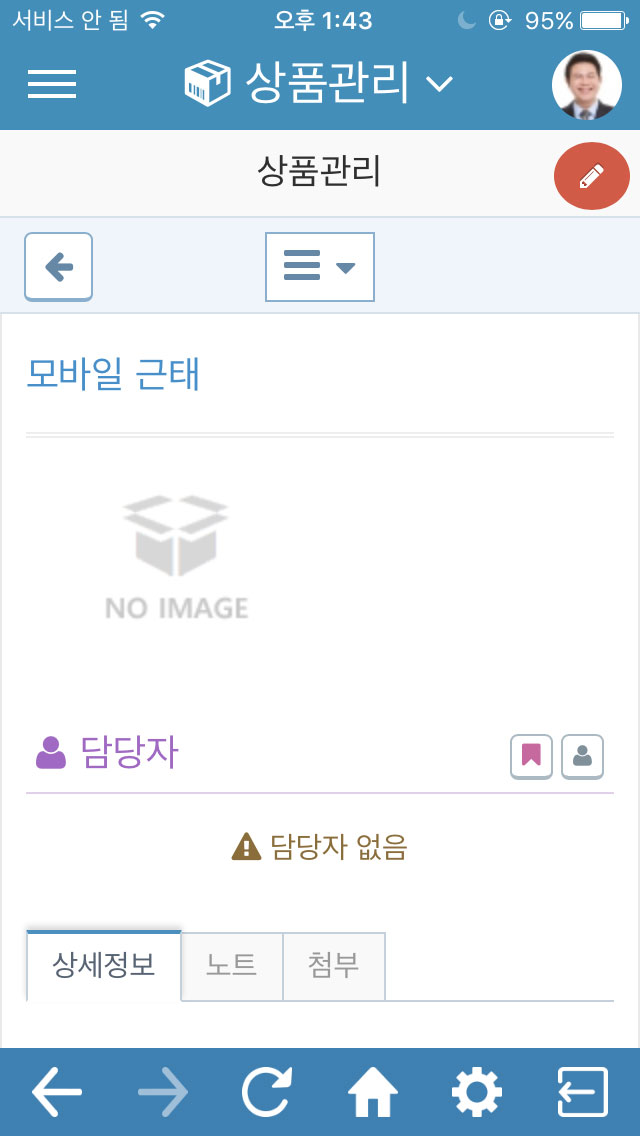Open the profile avatar

coord(586,85)
